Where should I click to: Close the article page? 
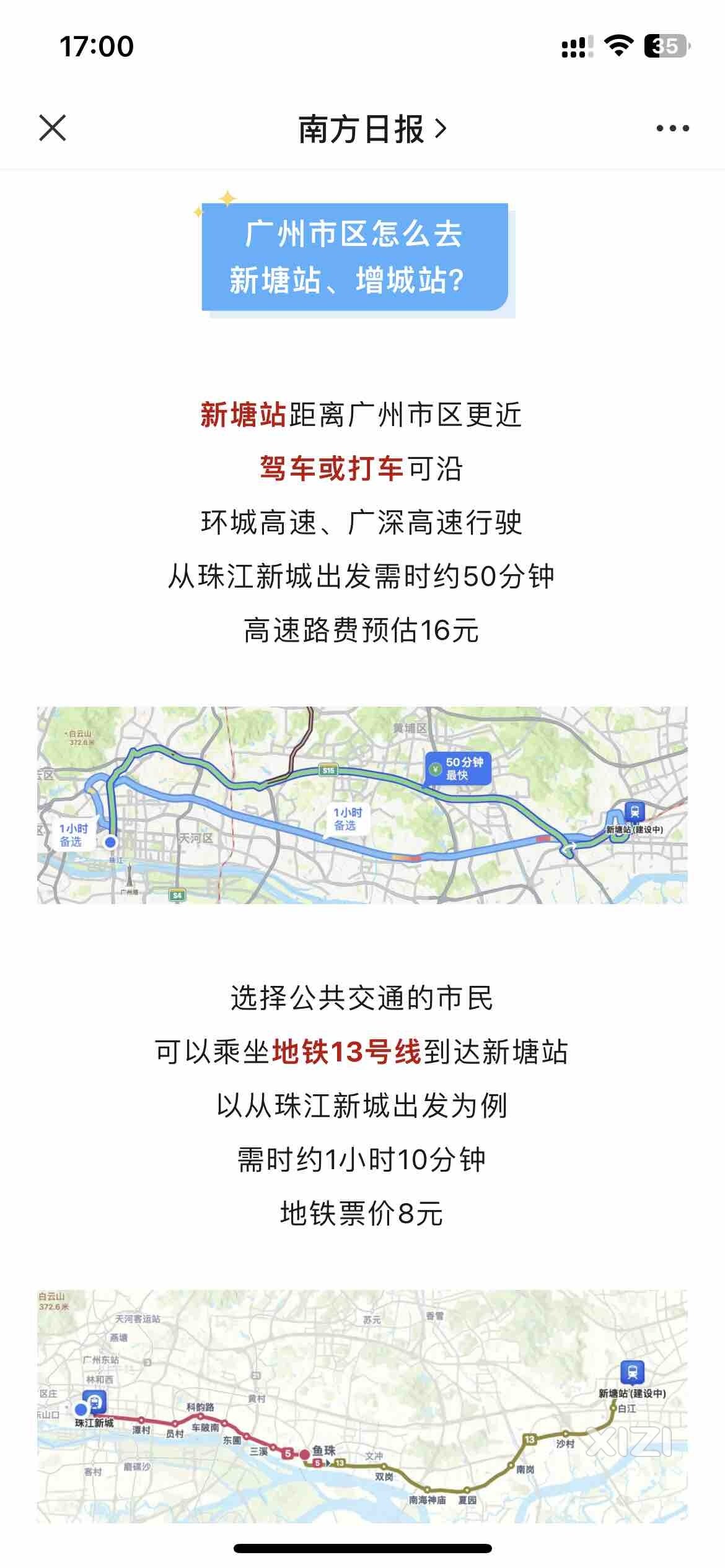pyautogui.click(x=53, y=128)
